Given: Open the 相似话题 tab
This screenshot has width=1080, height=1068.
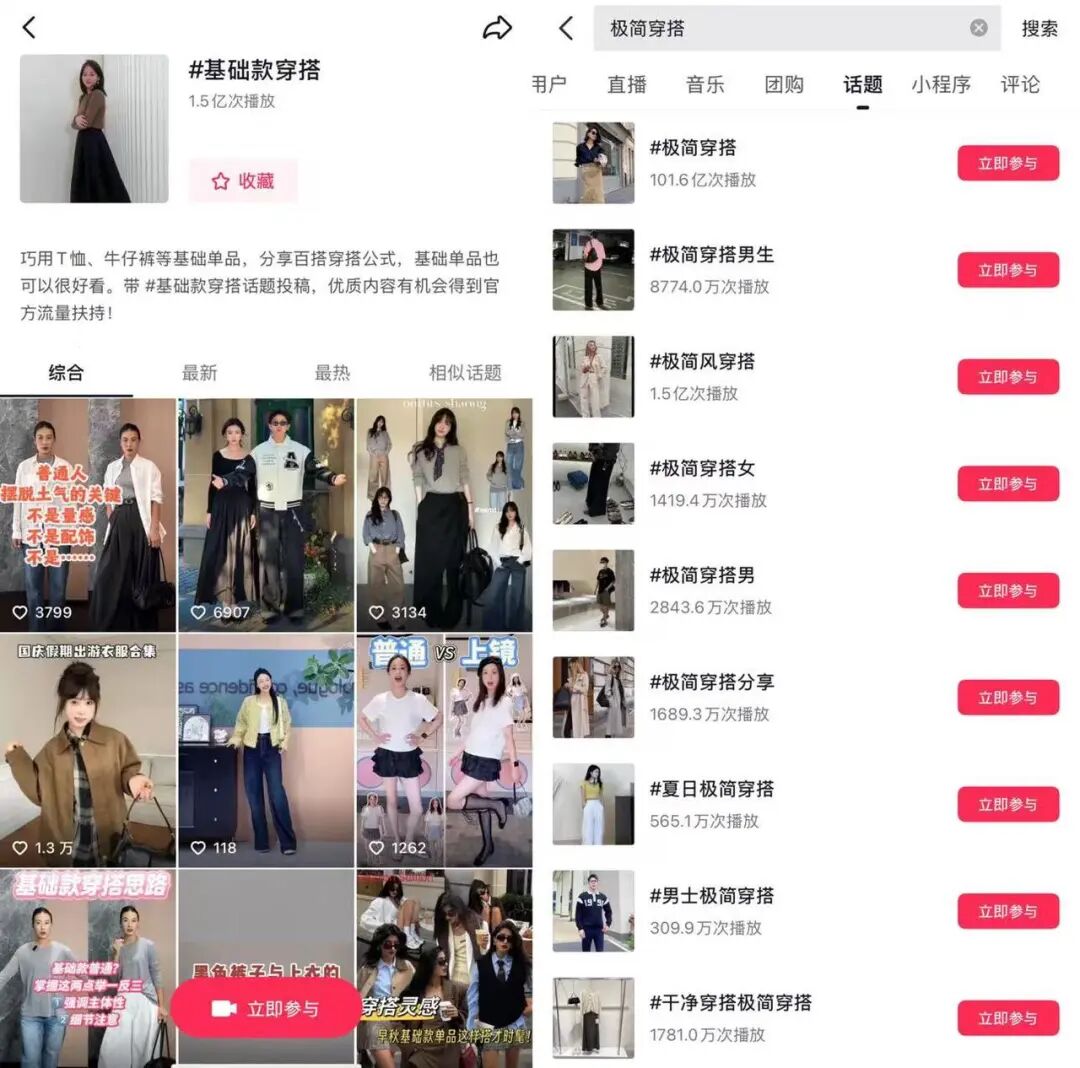Looking at the screenshot, I should (465, 373).
